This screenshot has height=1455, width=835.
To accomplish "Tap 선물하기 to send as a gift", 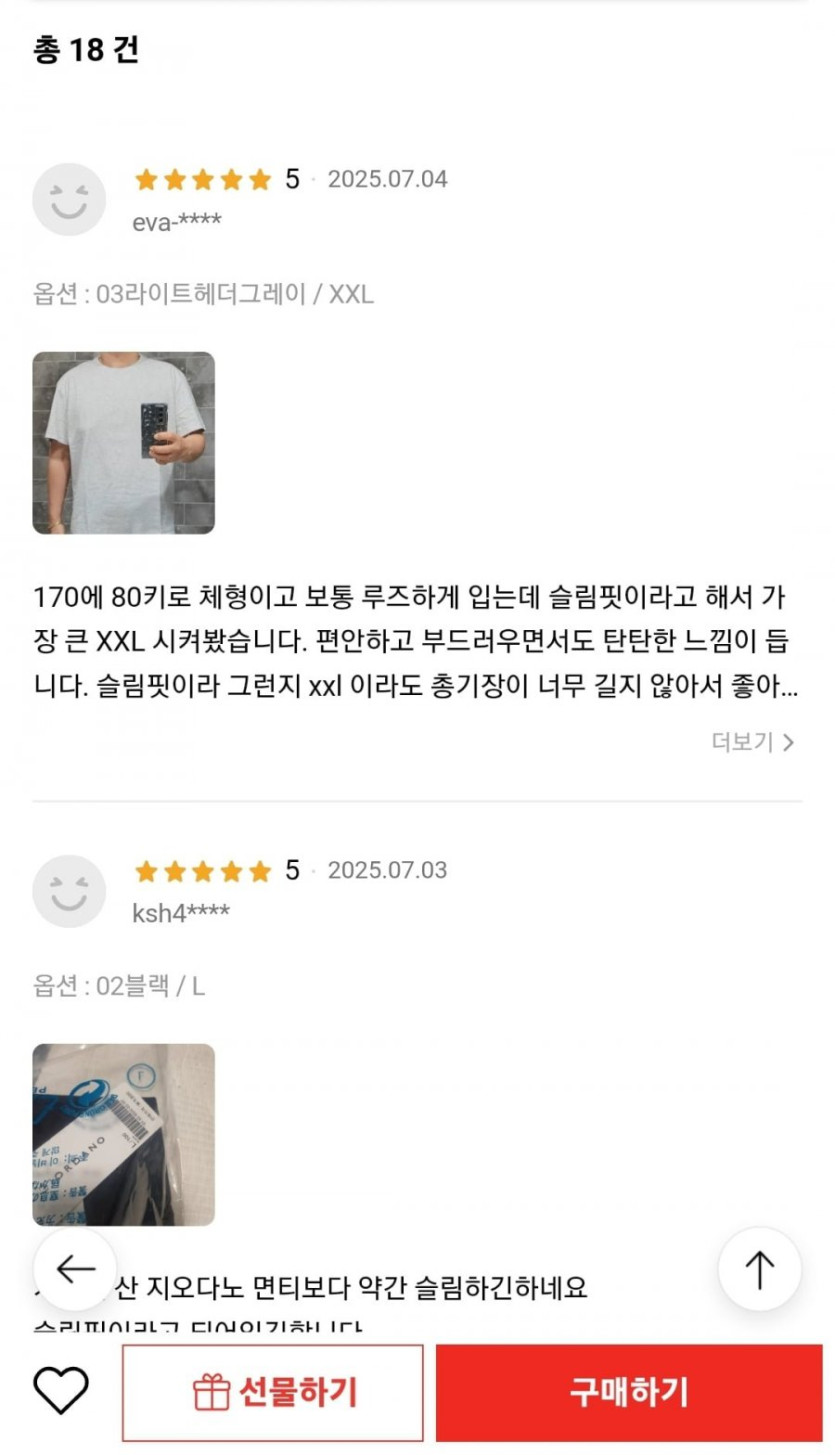I will click(273, 1392).
